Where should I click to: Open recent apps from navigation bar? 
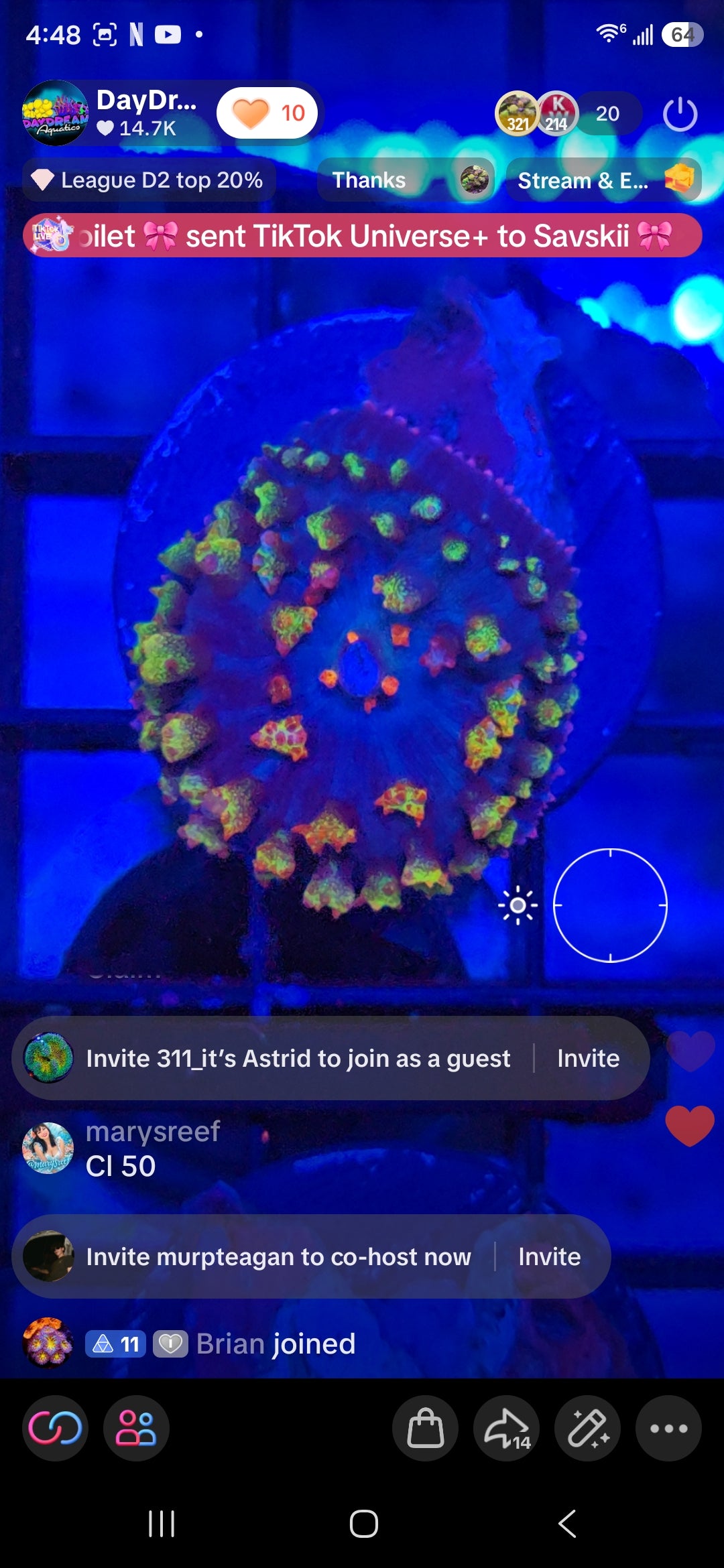[x=162, y=1524]
